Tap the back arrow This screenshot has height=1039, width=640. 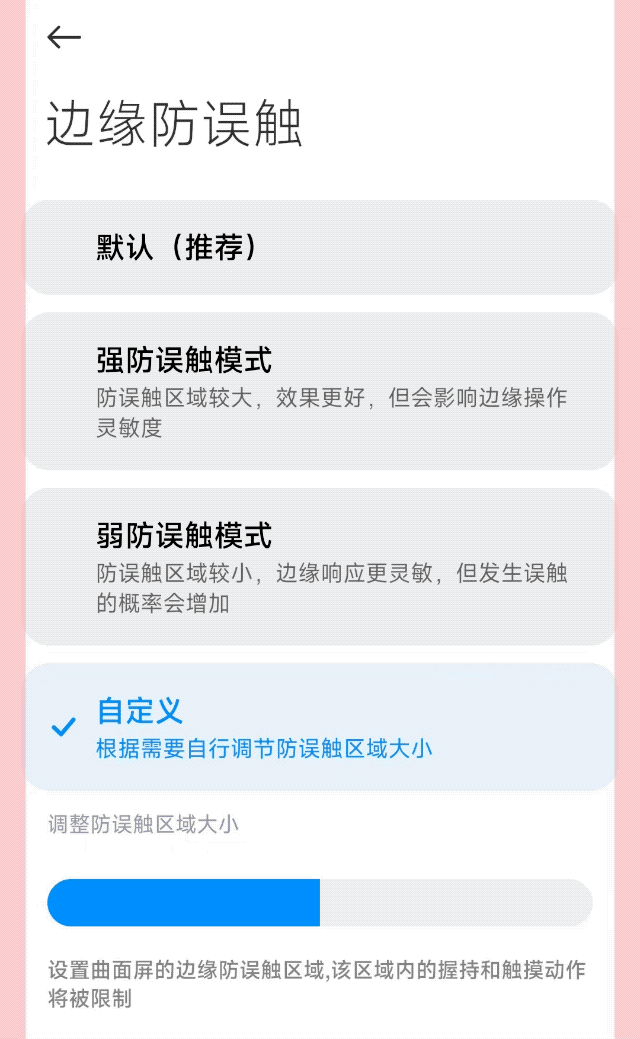click(64, 38)
